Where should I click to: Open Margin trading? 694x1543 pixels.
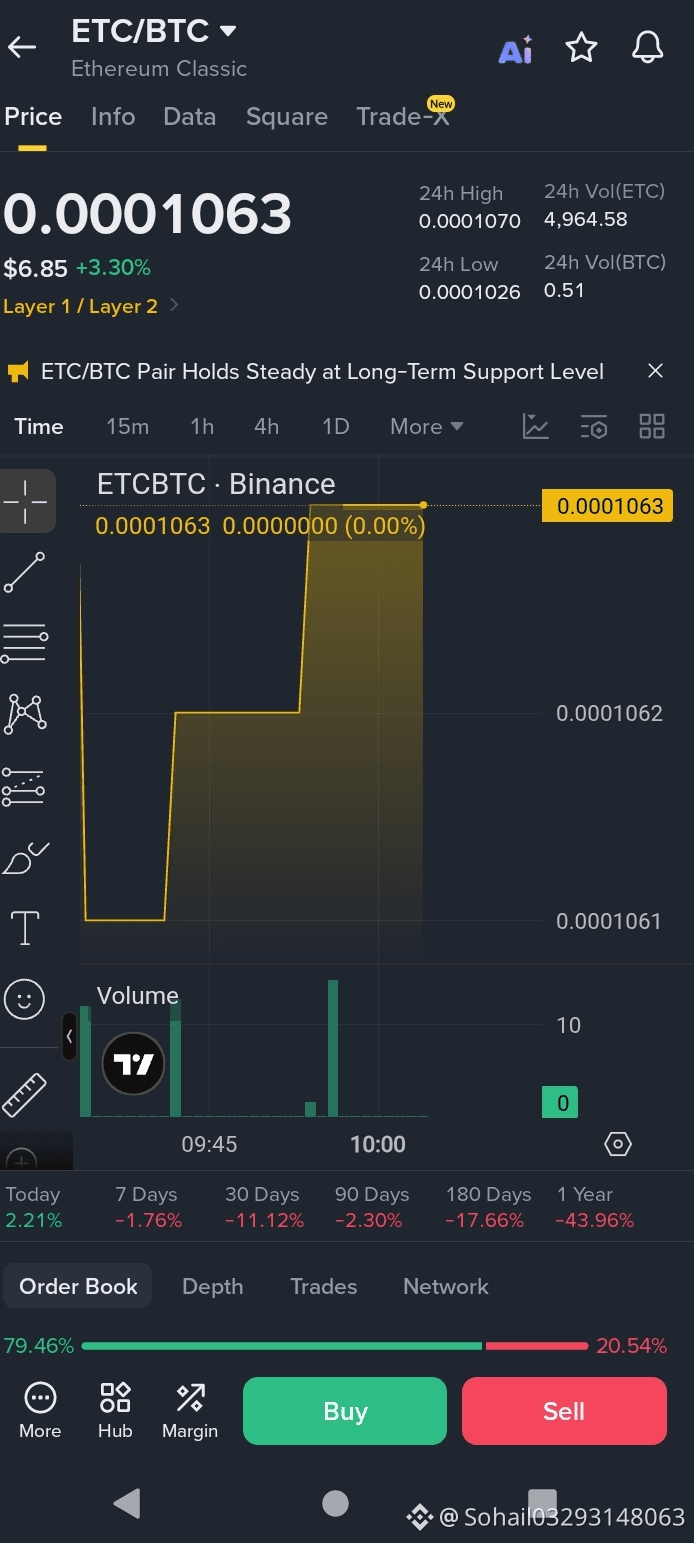coord(190,1411)
